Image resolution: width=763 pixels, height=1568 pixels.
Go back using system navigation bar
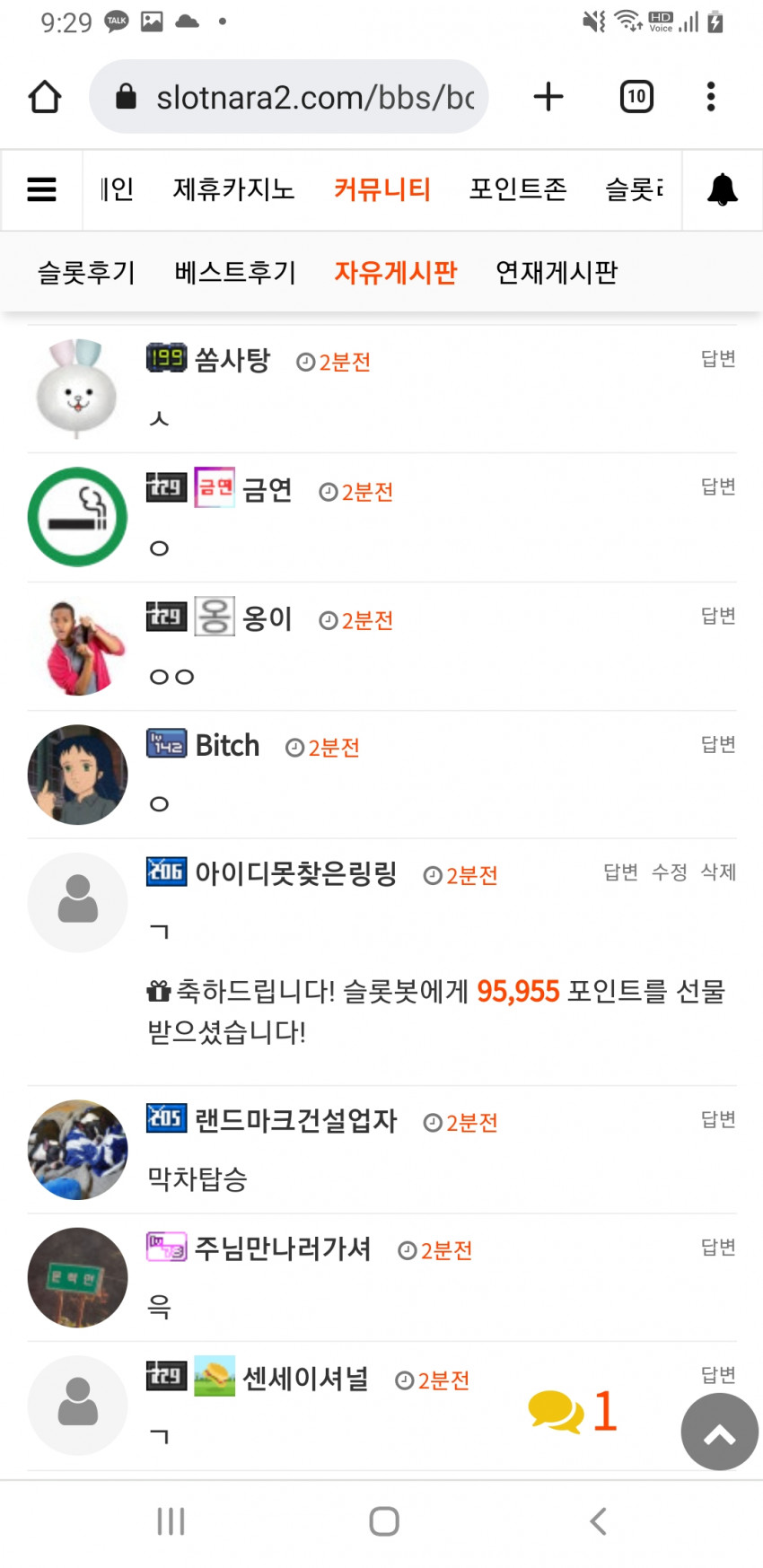pos(599,1521)
